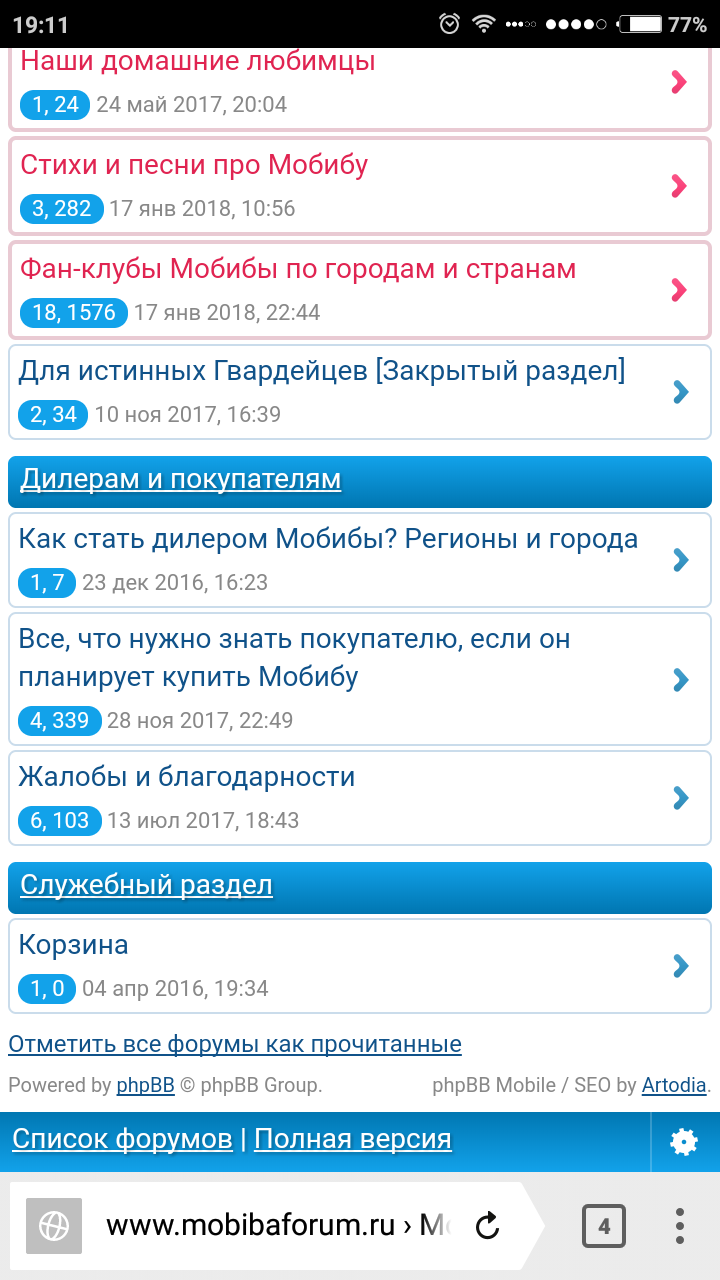The width and height of the screenshot is (720, 1280).
Task: Open the Дилерам и покупателям category
Action: 181,480
